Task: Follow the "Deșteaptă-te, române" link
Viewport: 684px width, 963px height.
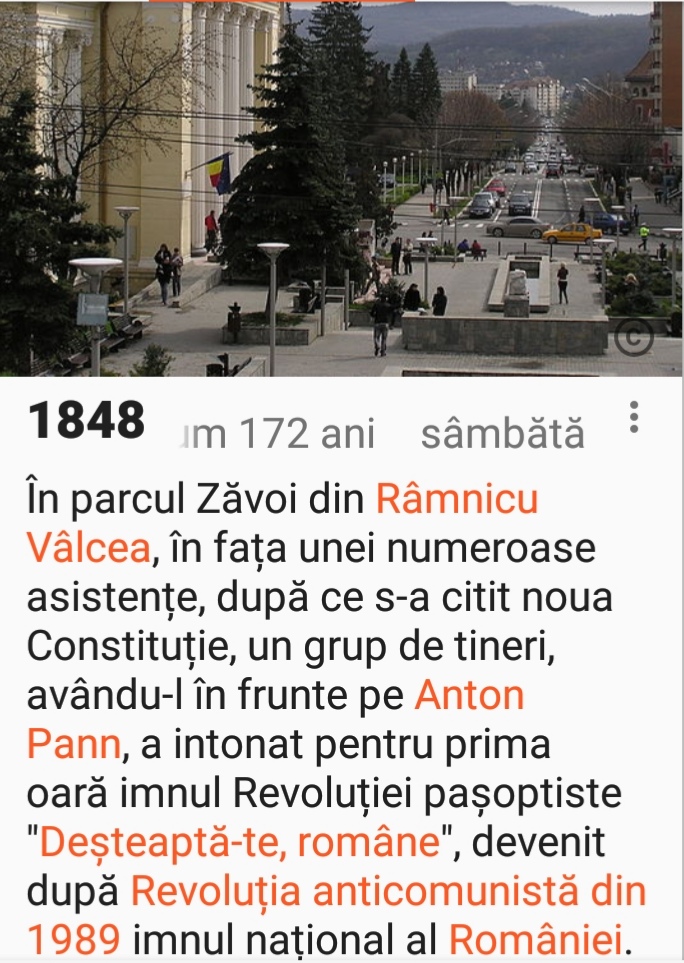Action: pos(240,843)
